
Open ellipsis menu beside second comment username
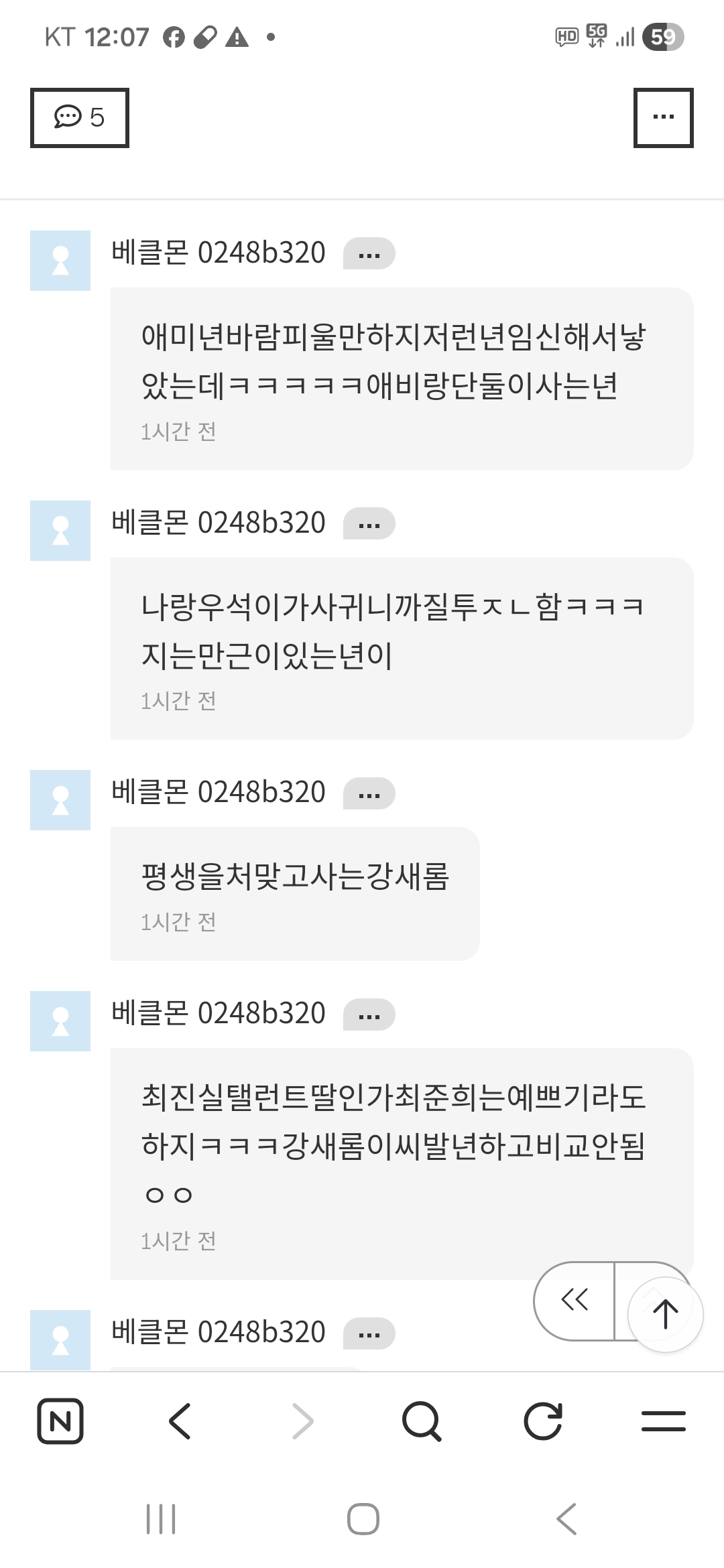pos(368,523)
